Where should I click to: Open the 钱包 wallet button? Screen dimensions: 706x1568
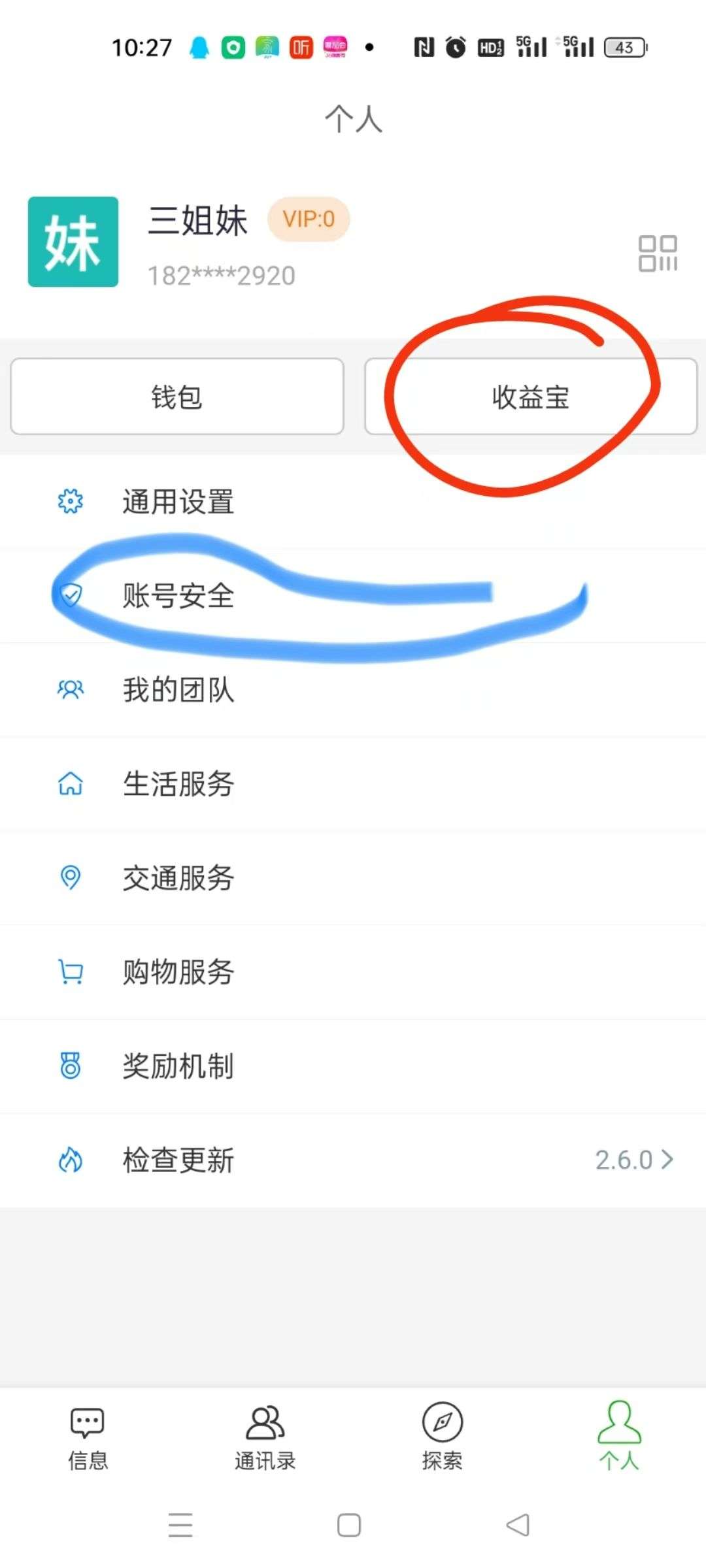tap(177, 397)
